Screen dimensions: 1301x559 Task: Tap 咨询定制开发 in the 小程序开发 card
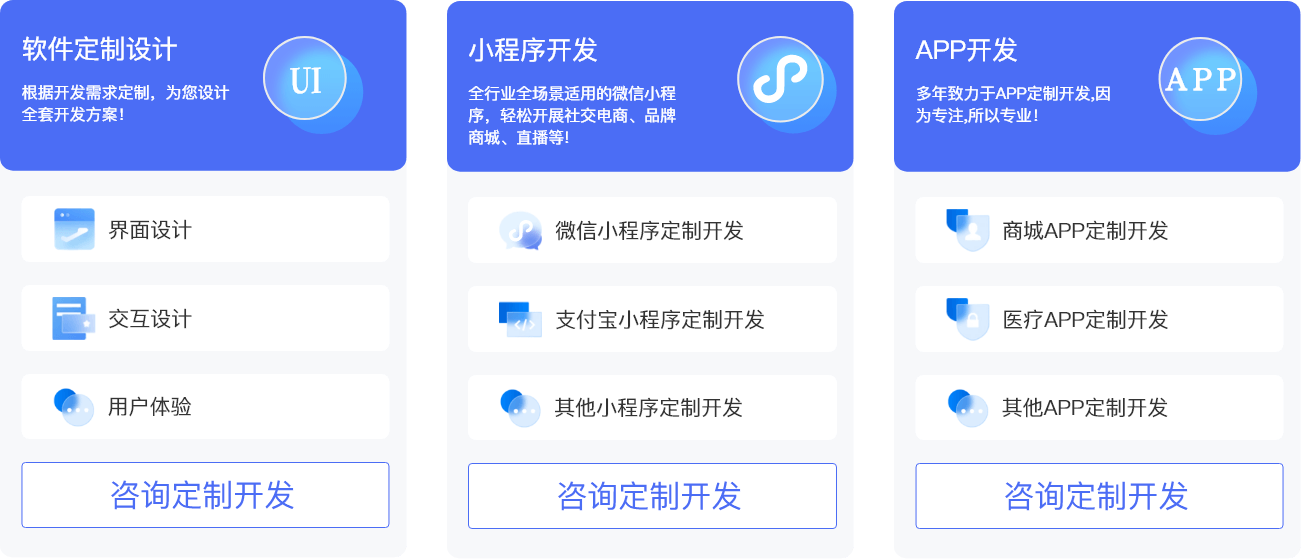[652, 495]
